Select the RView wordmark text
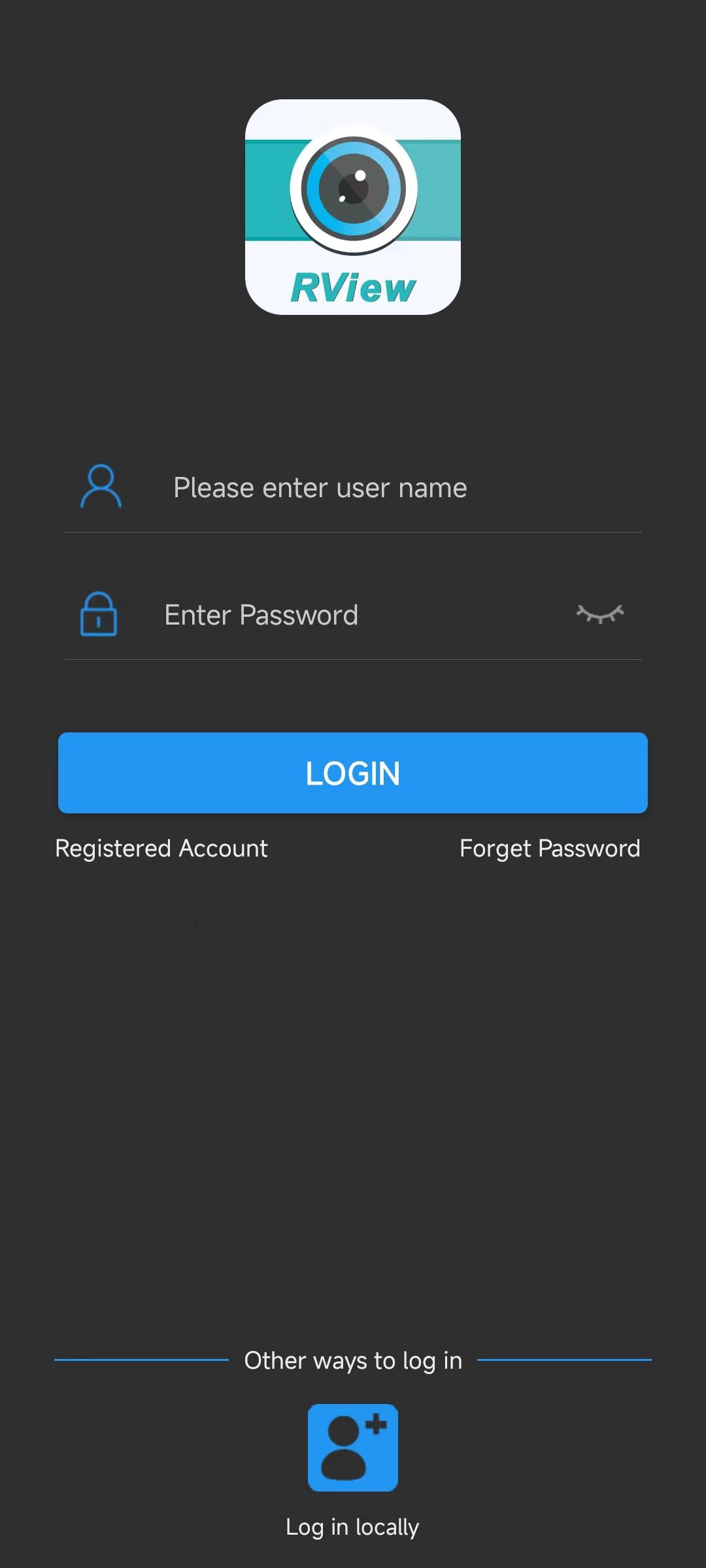The image size is (706, 1568). click(353, 286)
